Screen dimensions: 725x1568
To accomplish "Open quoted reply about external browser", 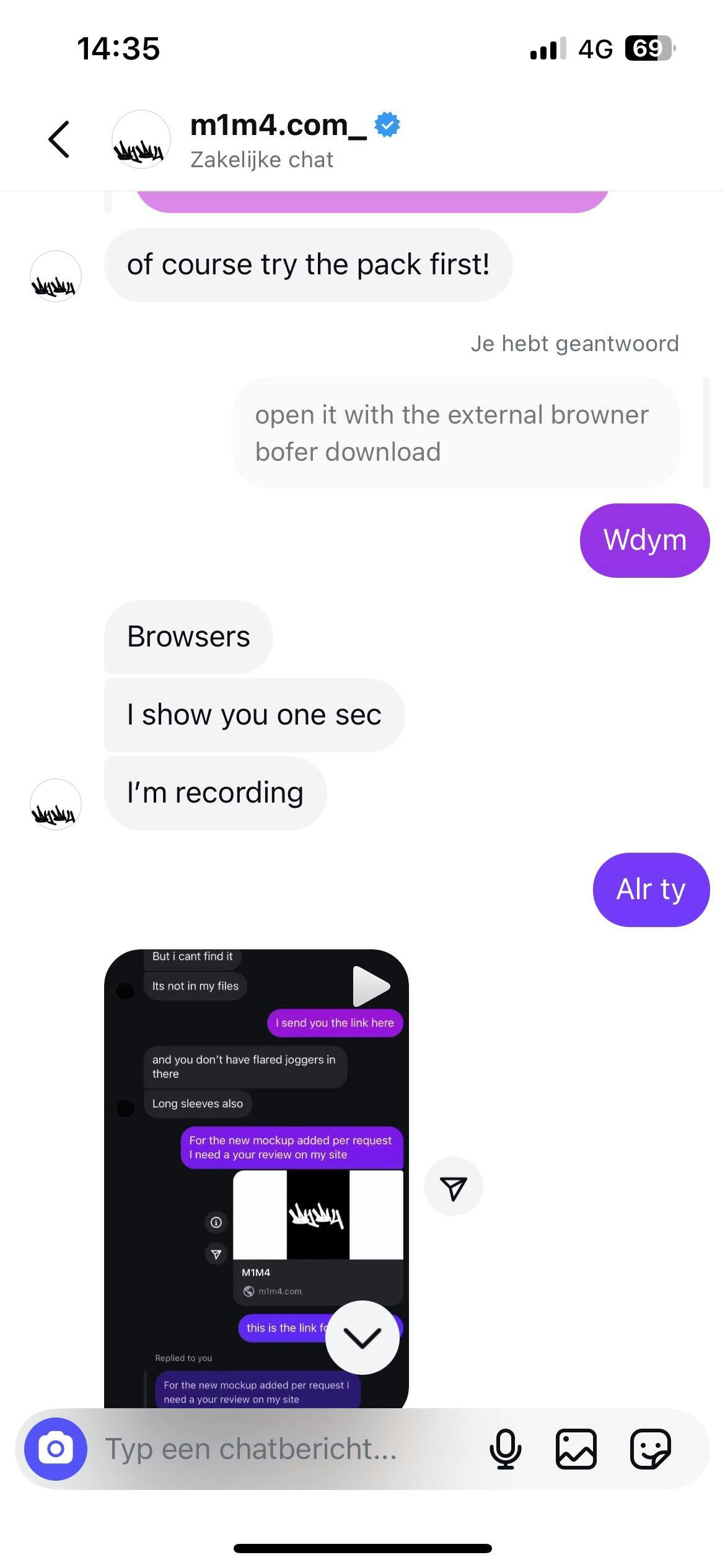I will tap(455, 433).
